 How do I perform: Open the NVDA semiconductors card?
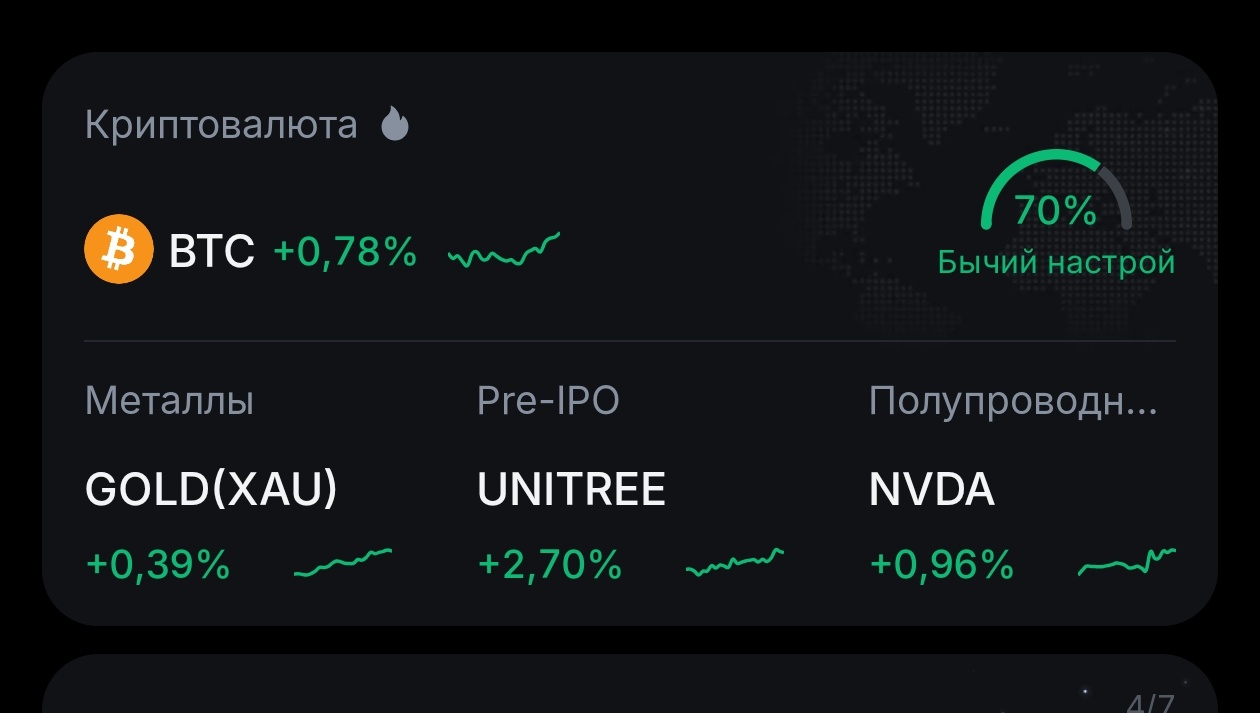[1022, 482]
